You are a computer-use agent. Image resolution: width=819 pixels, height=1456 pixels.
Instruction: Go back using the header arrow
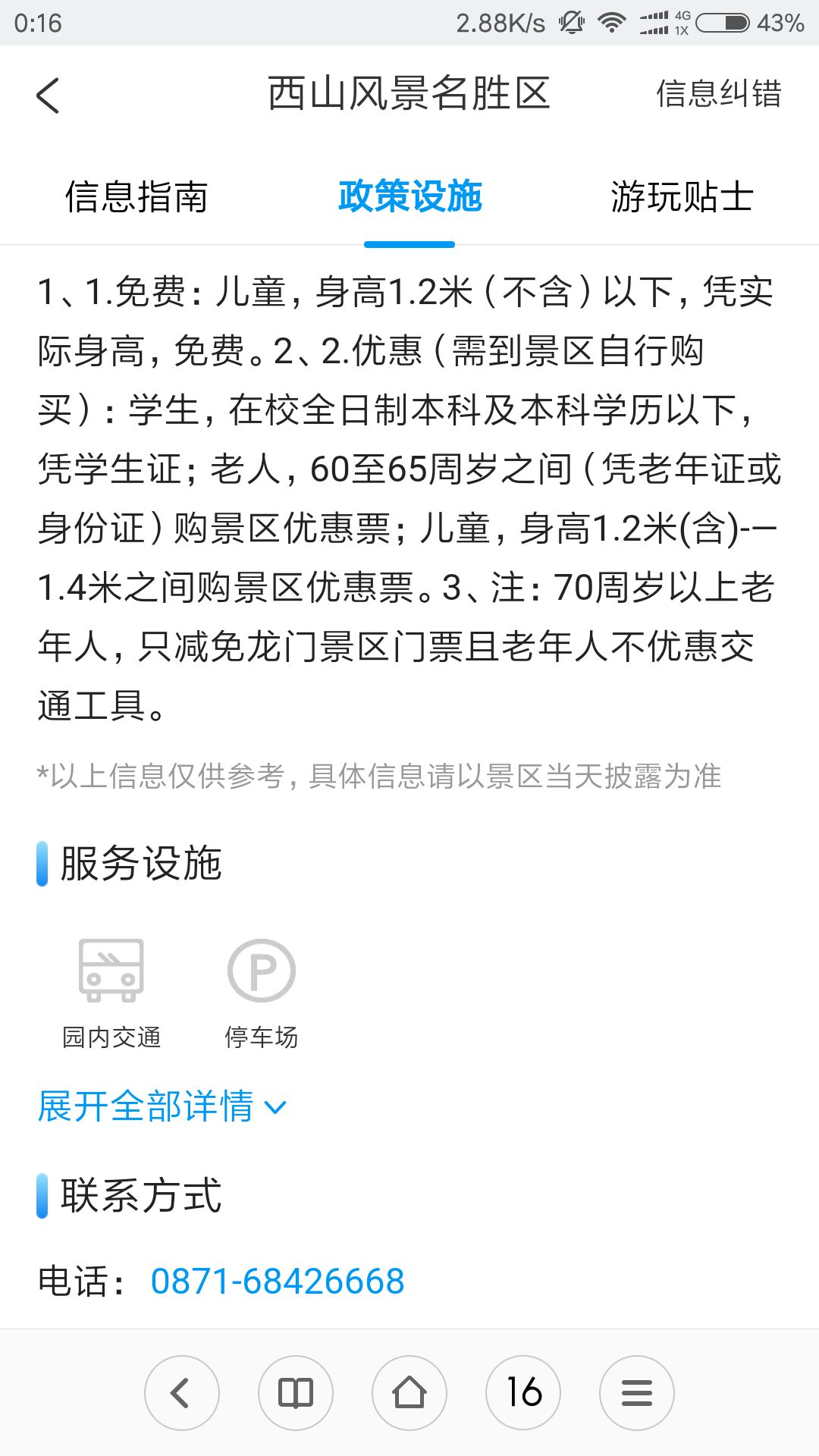pos(48,96)
